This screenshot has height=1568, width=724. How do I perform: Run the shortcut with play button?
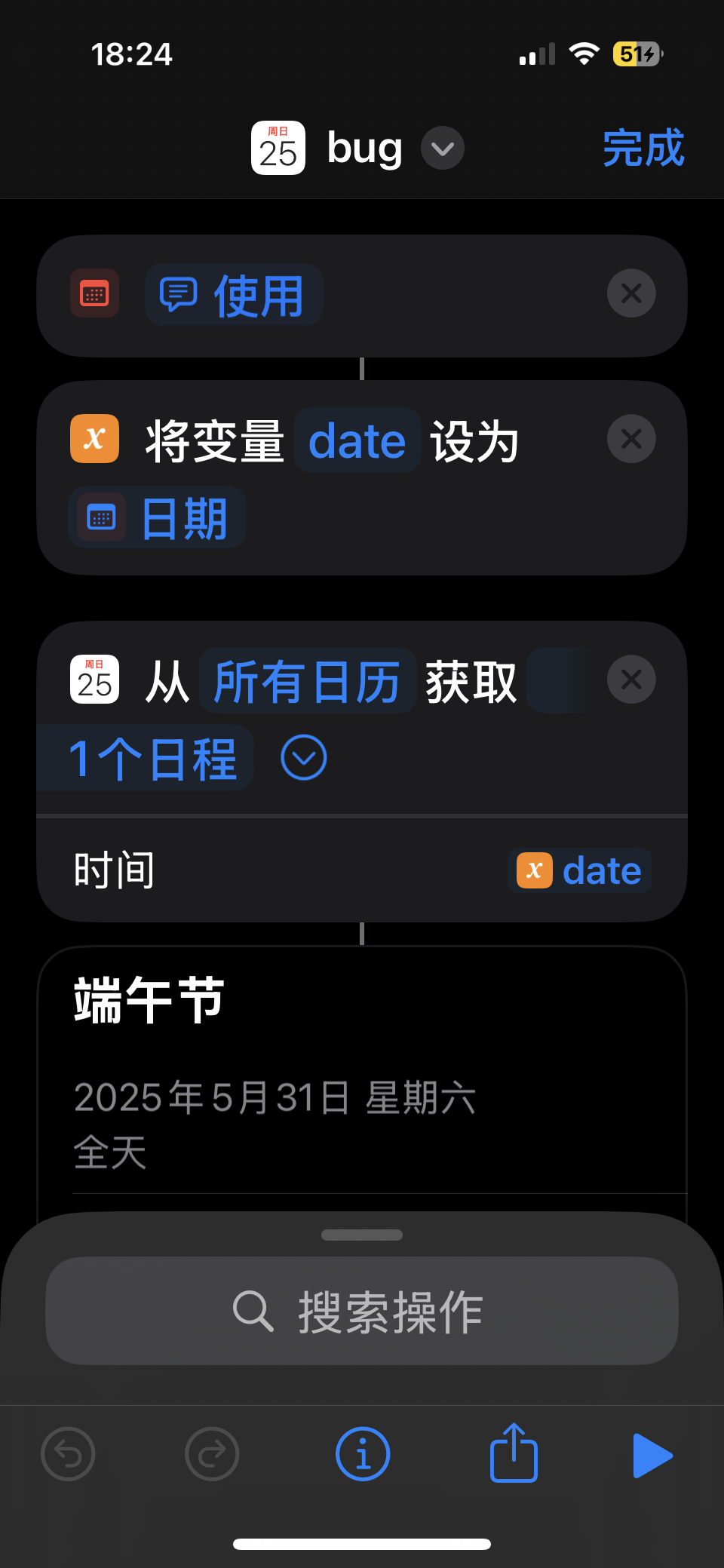pyautogui.click(x=652, y=1455)
